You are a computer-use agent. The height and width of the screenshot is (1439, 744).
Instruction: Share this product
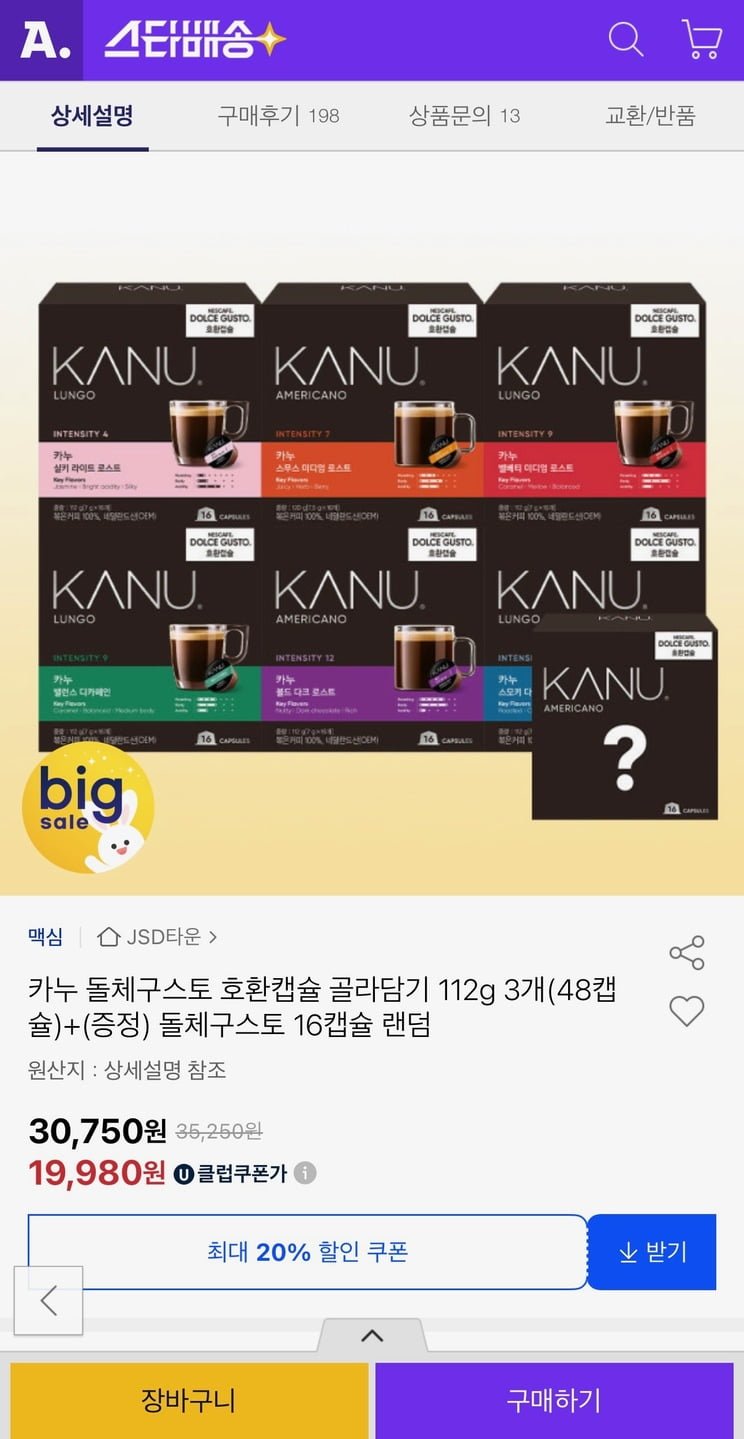(687, 953)
